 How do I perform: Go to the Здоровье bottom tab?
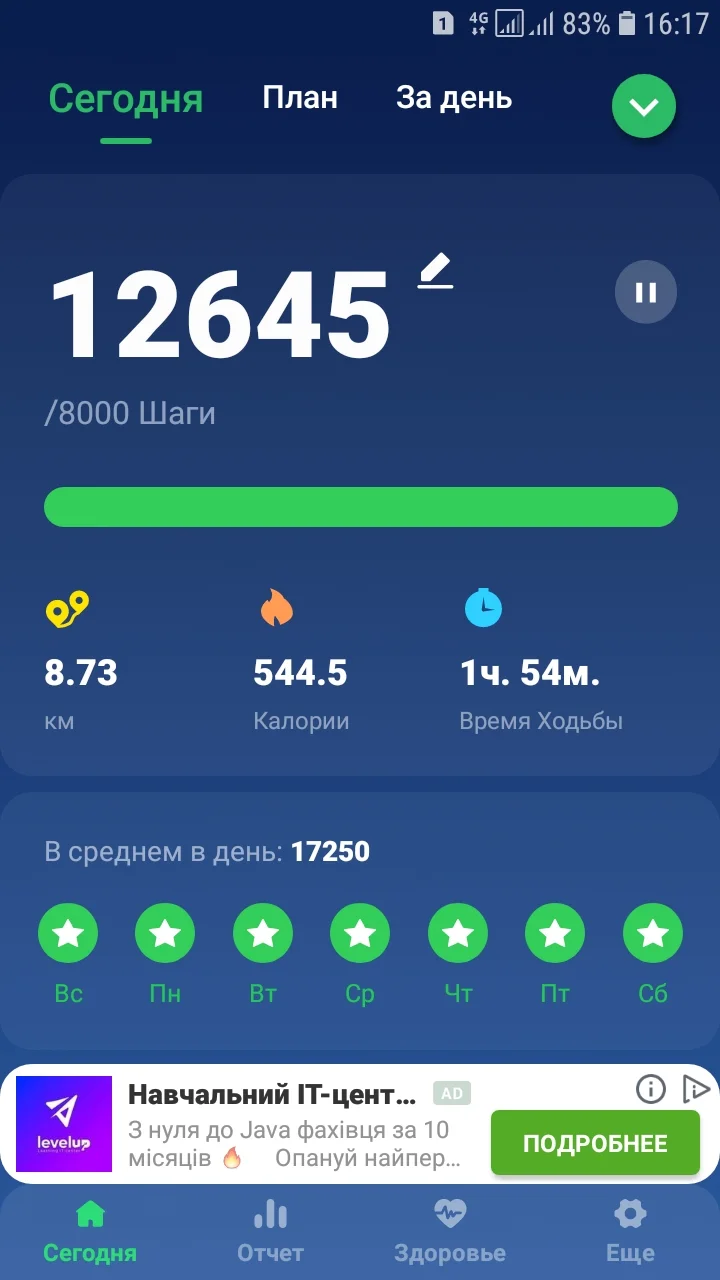[450, 1231]
